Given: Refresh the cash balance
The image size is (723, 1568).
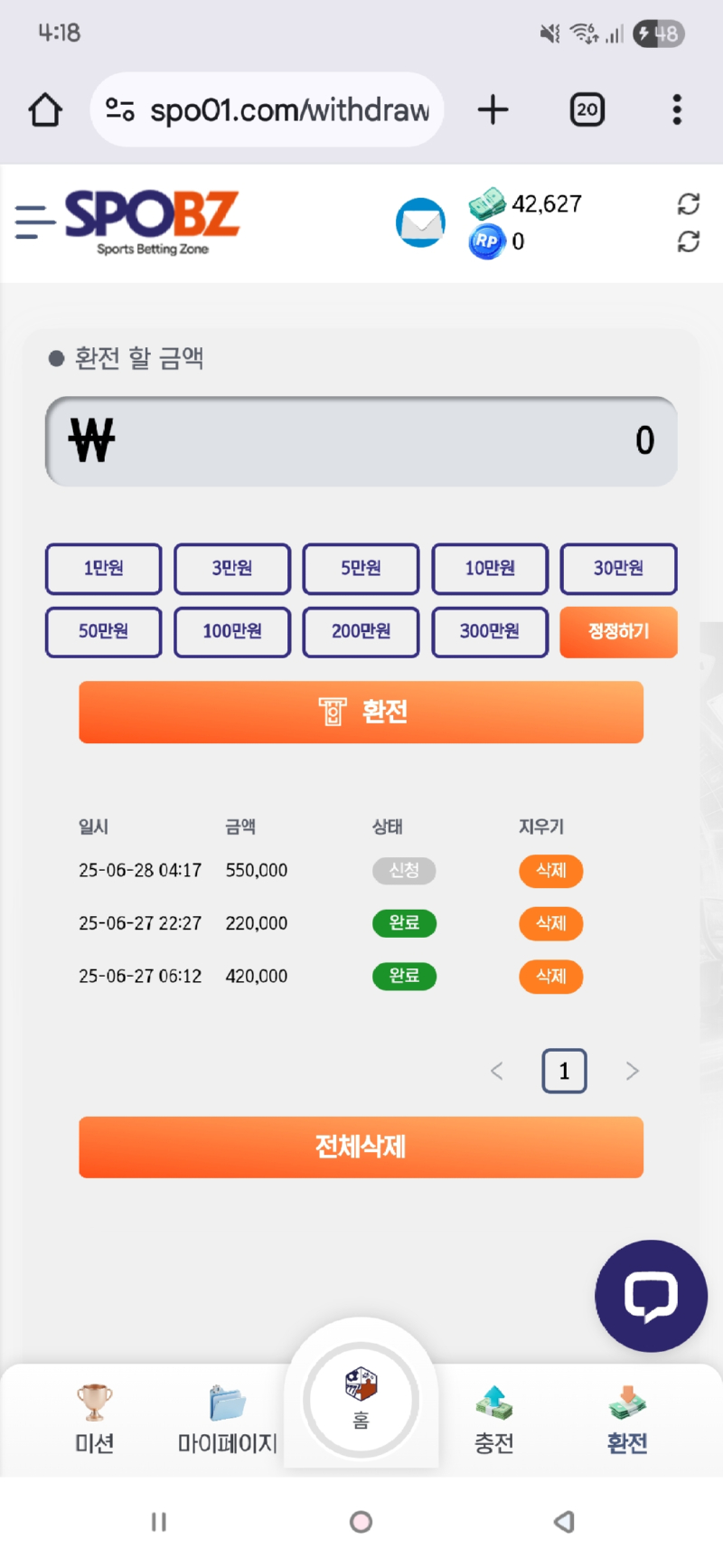Looking at the screenshot, I should 689,204.
